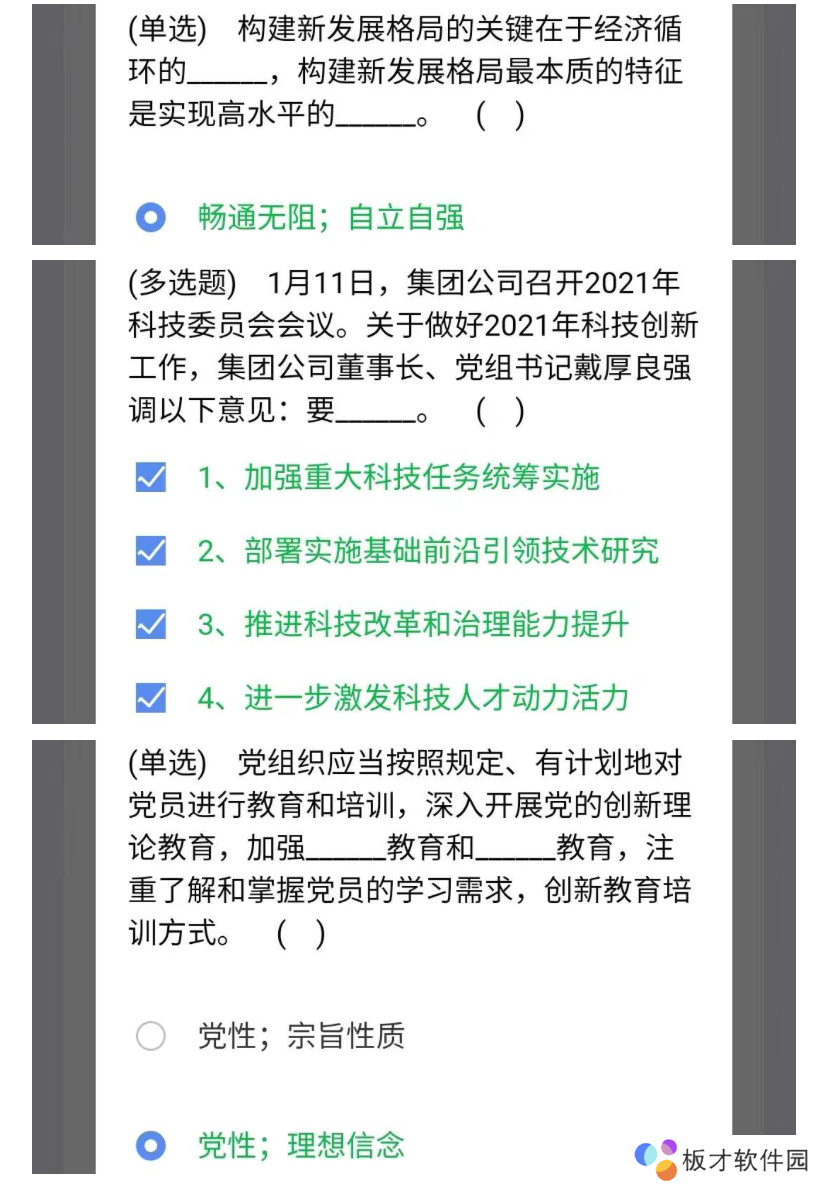Viewport: 821px width, 1185px height.
Task: Click the 畅通无阻；自立自强 radio button
Action: click(151, 218)
